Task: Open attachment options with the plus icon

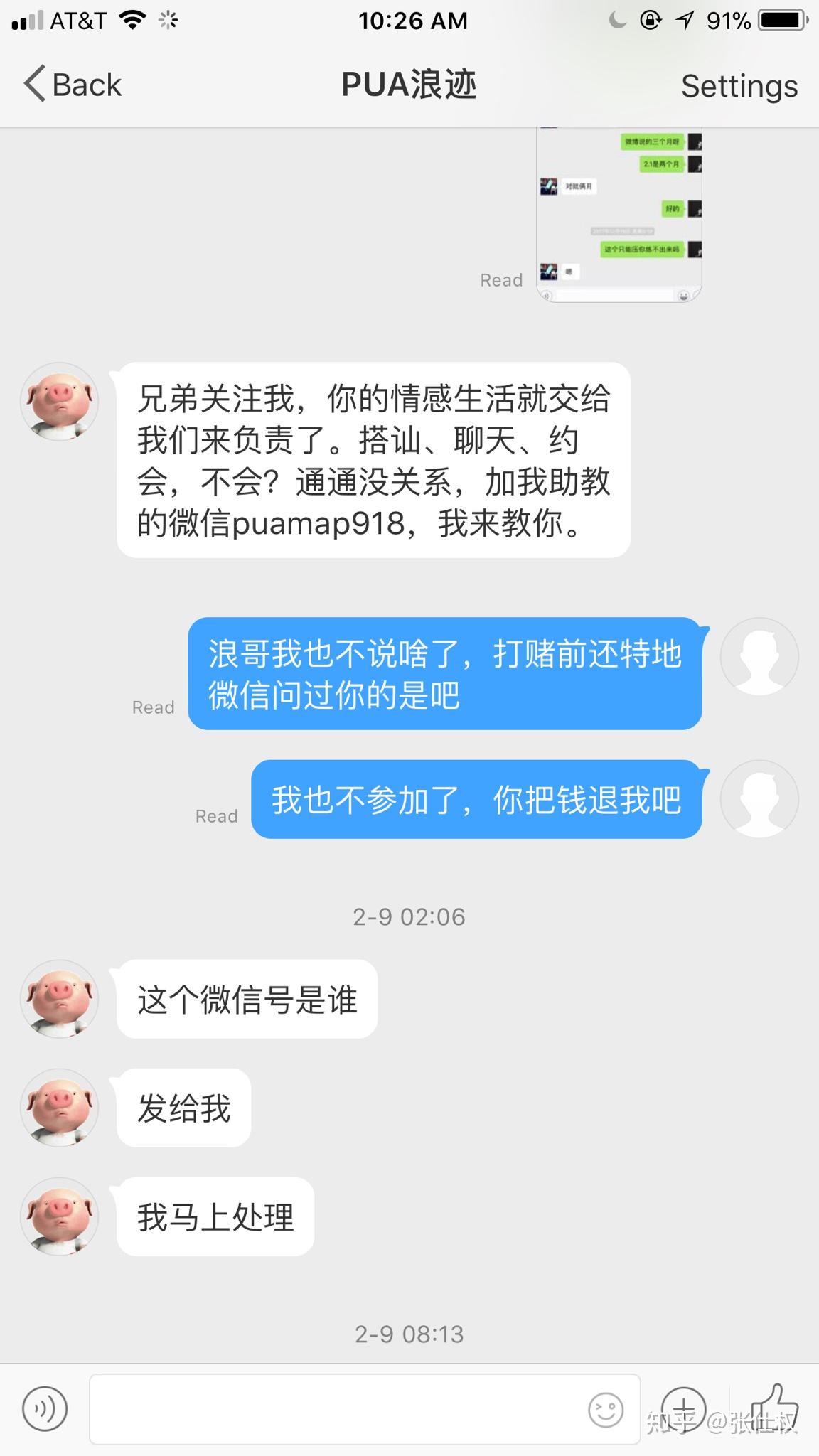Action: (x=684, y=1408)
